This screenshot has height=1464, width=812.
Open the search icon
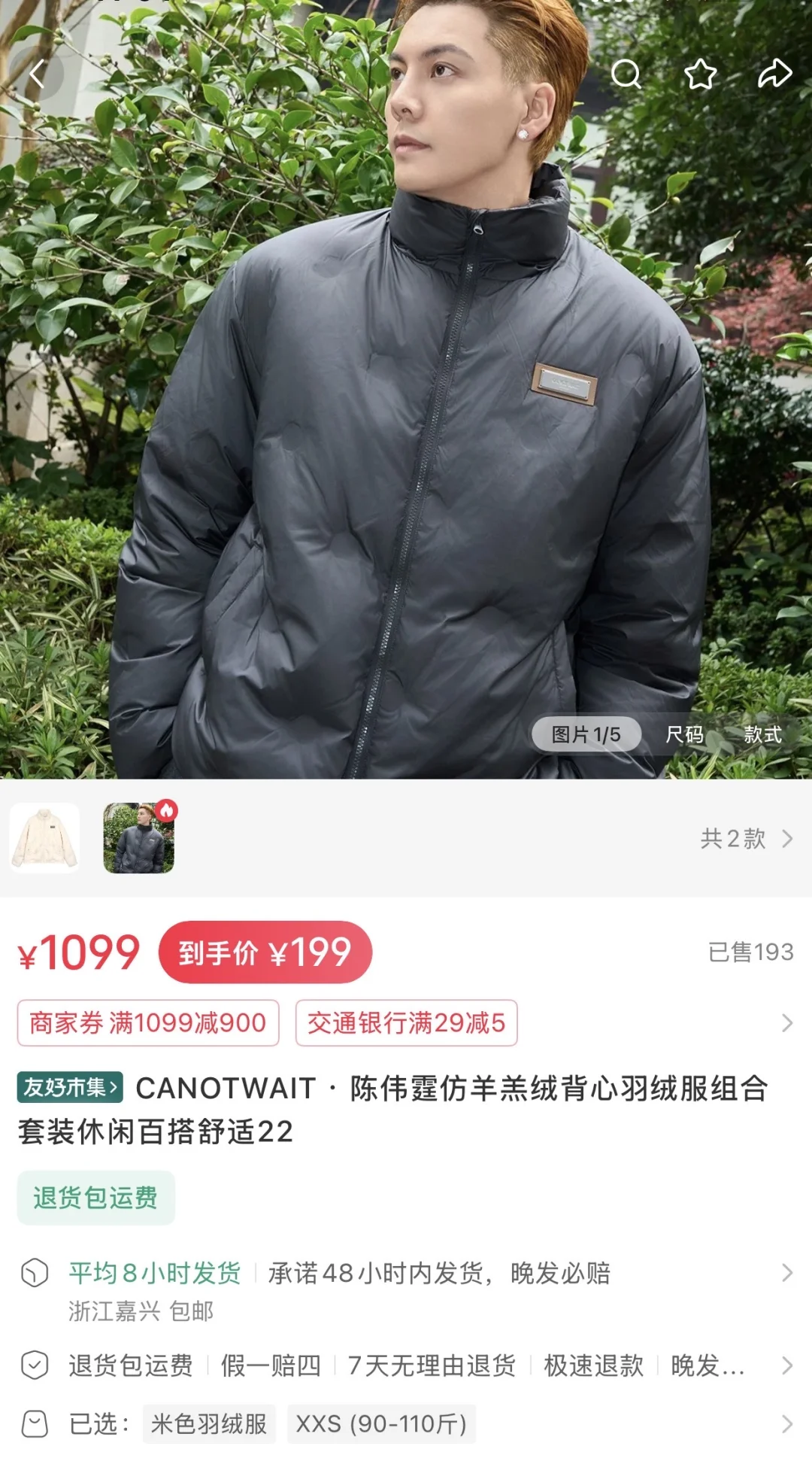coord(626,74)
